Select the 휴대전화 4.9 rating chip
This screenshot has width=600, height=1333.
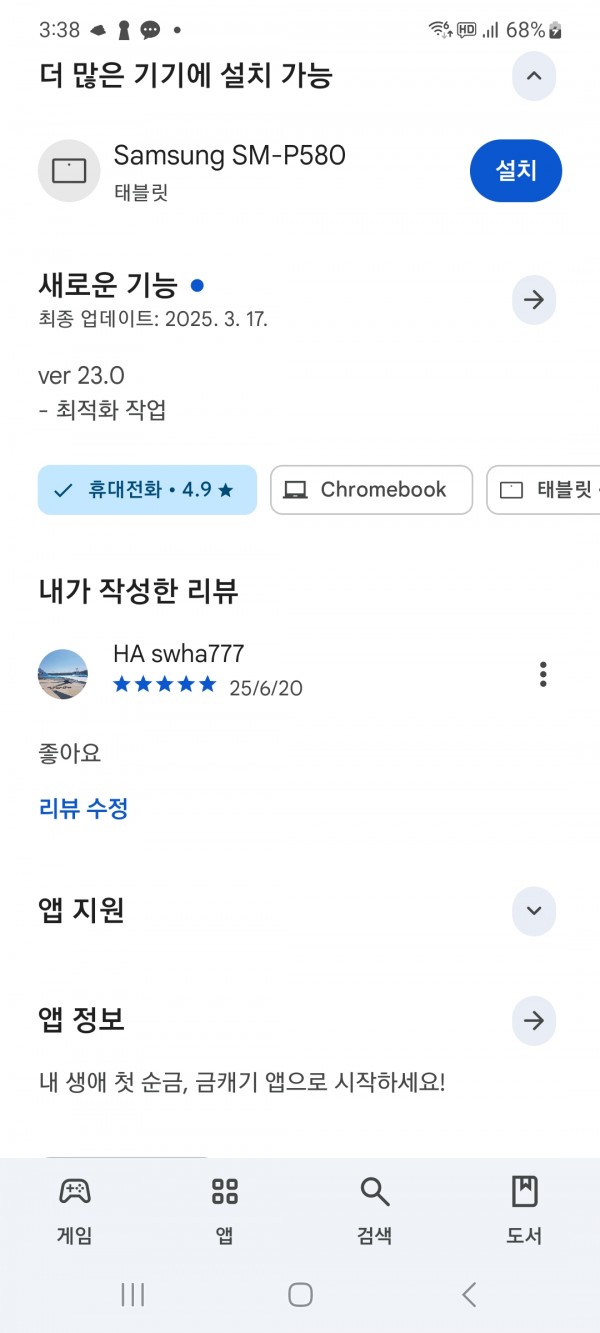point(147,490)
